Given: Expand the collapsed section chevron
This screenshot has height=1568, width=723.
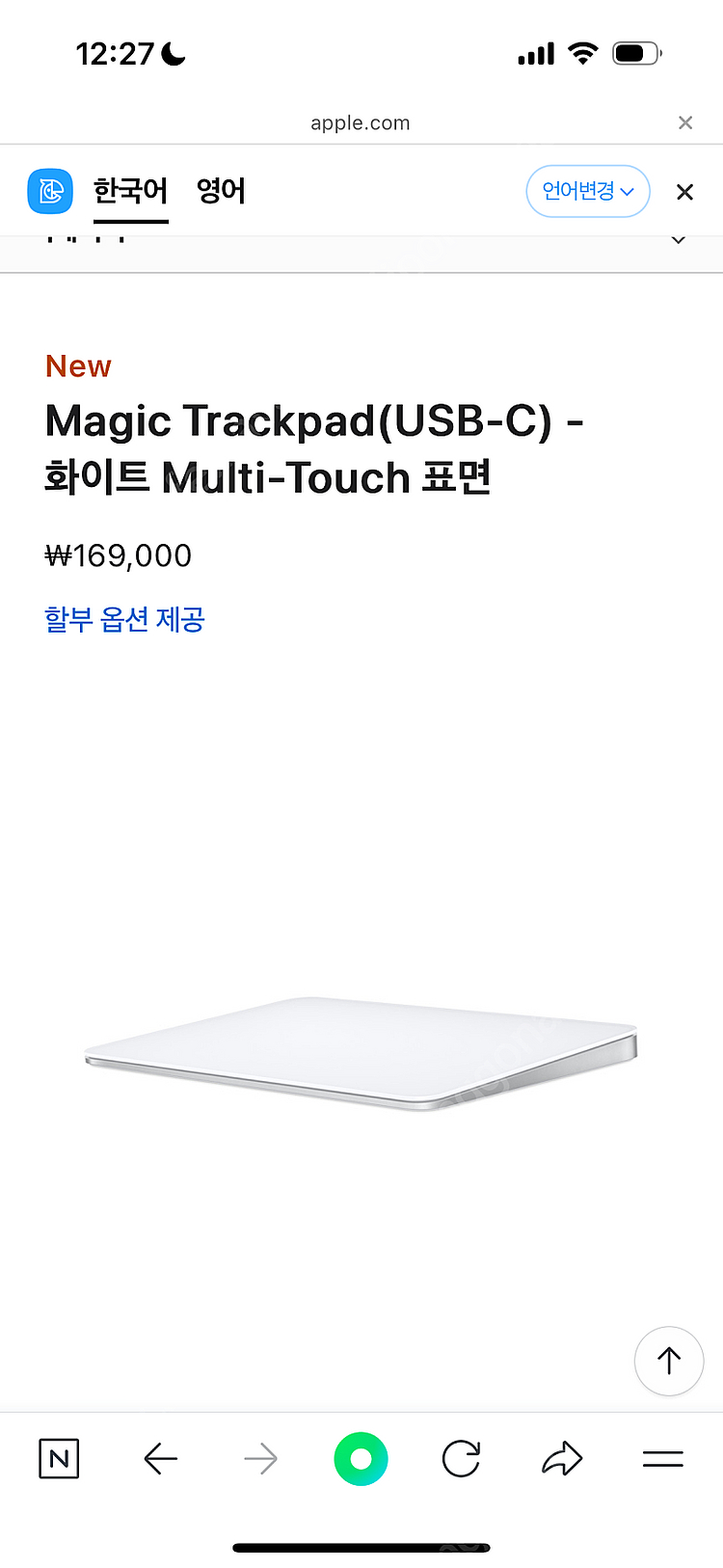Looking at the screenshot, I should tap(679, 240).
